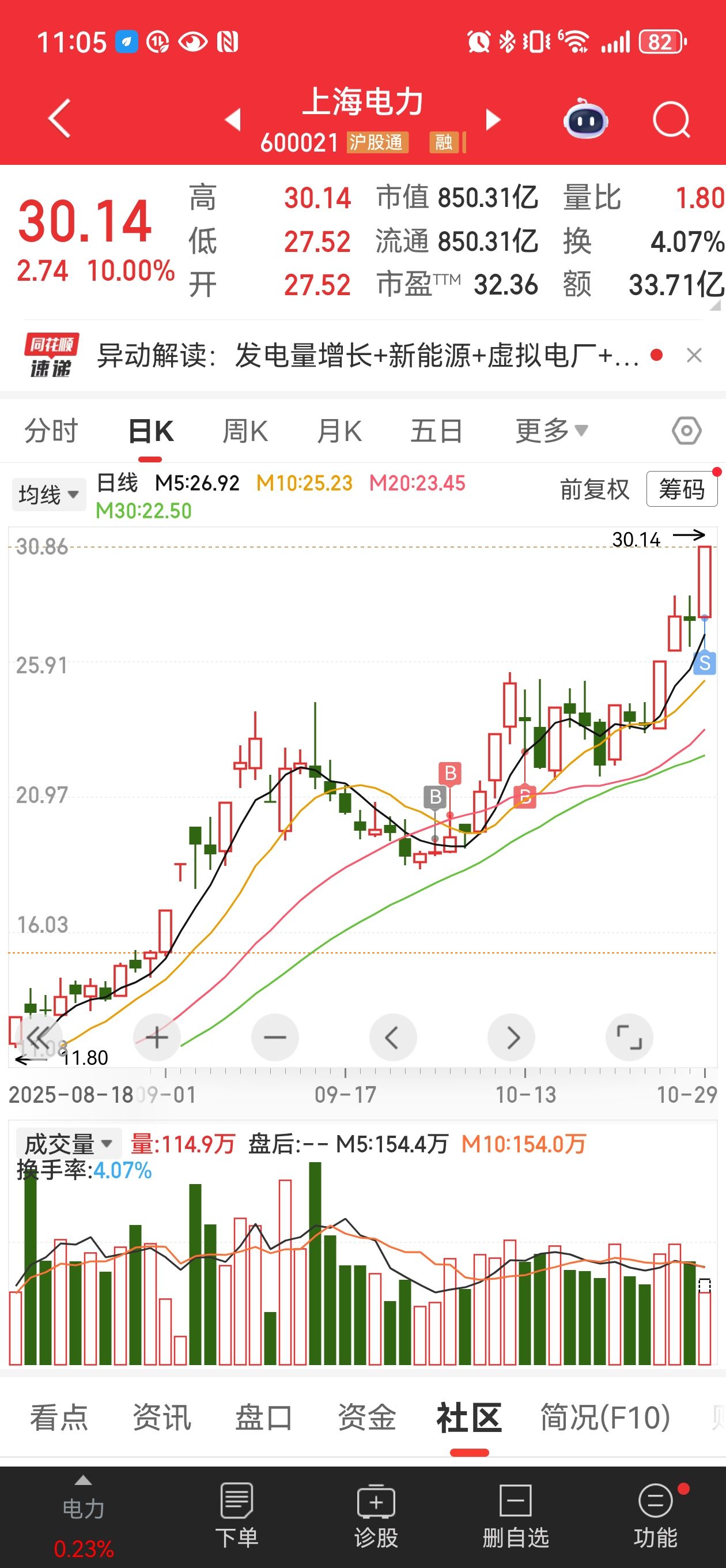726x1568 pixels.
Task: Open the 筹码 chip distribution button
Action: [x=682, y=489]
